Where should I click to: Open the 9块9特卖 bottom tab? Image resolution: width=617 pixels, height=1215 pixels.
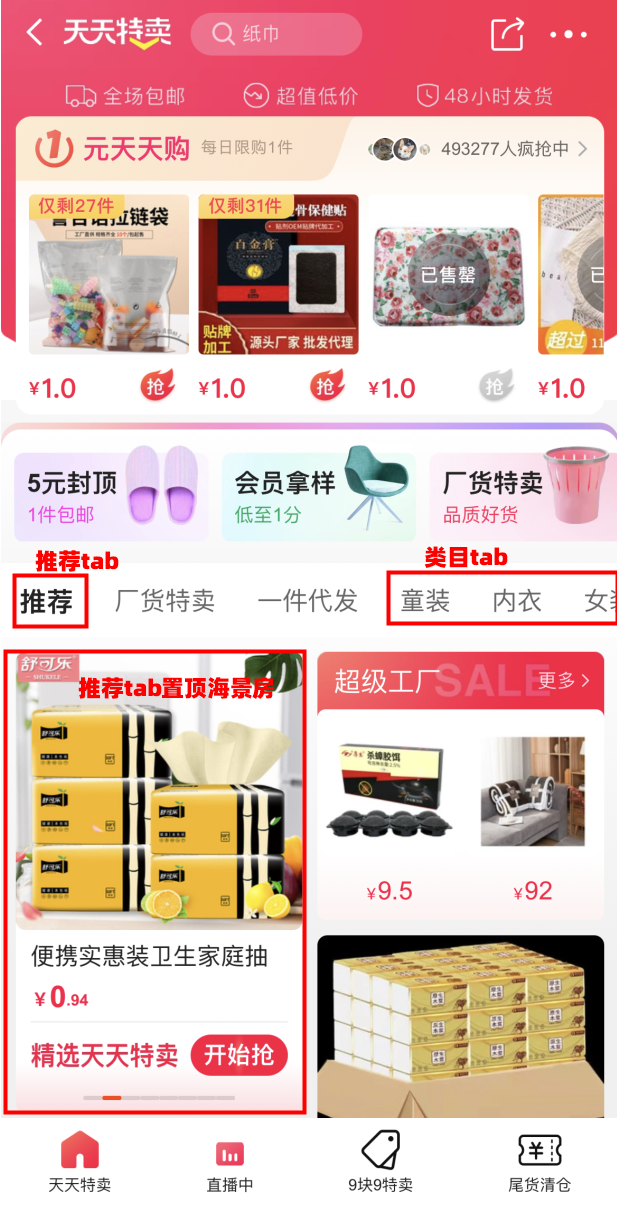[x=380, y=1165]
